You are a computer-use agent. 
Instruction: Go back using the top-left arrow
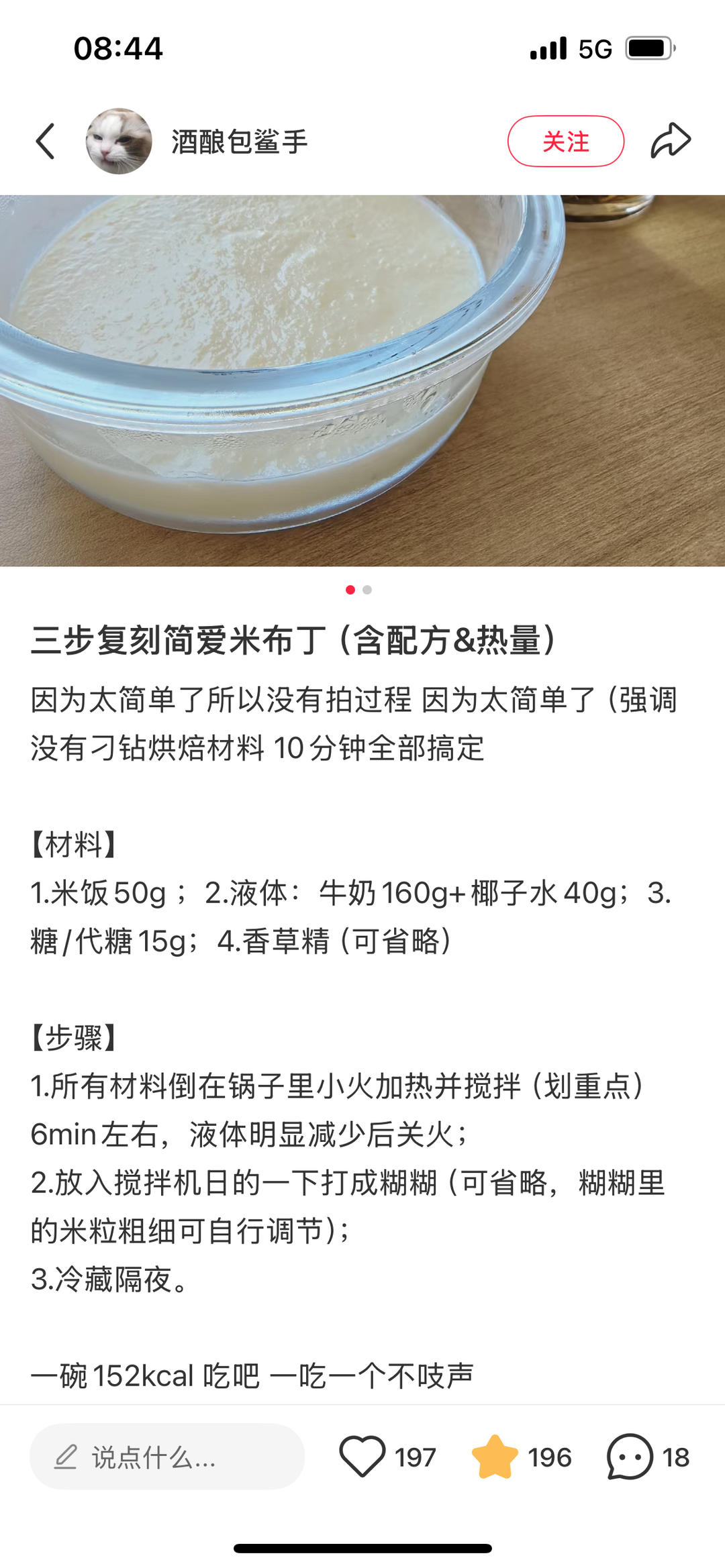45,142
